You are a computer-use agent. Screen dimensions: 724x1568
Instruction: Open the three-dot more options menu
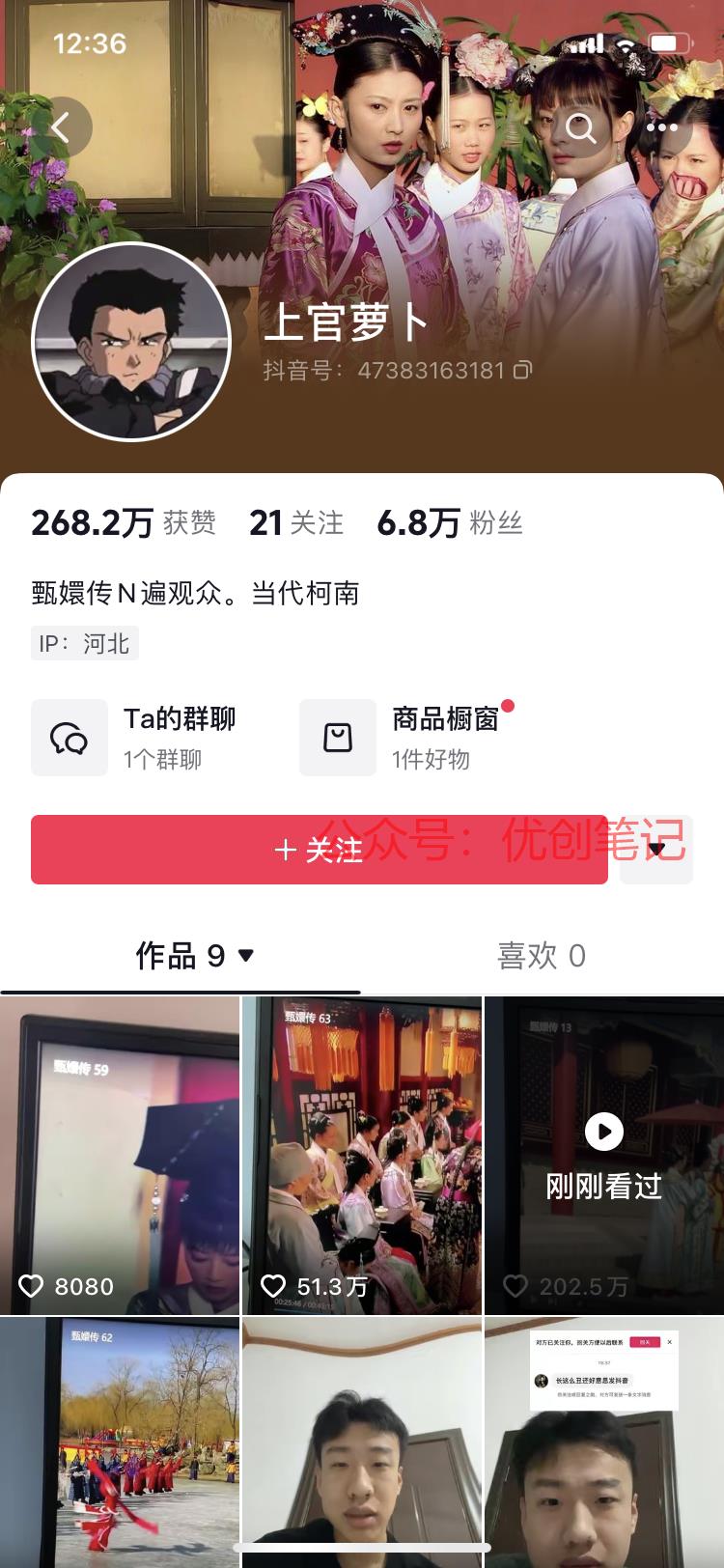tap(662, 127)
